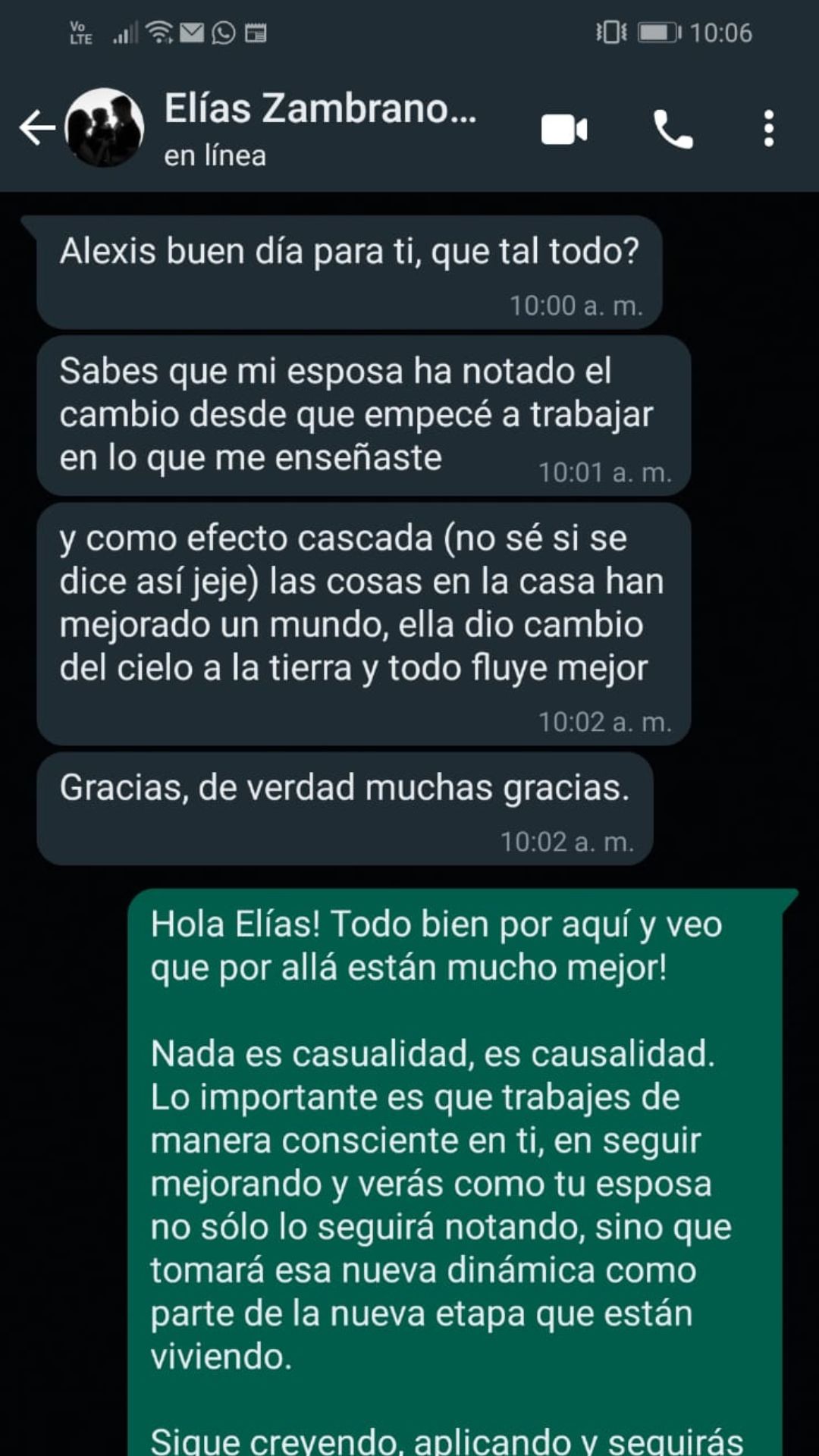Open Elías Zambrano contact info

pyautogui.click(x=320, y=127)
